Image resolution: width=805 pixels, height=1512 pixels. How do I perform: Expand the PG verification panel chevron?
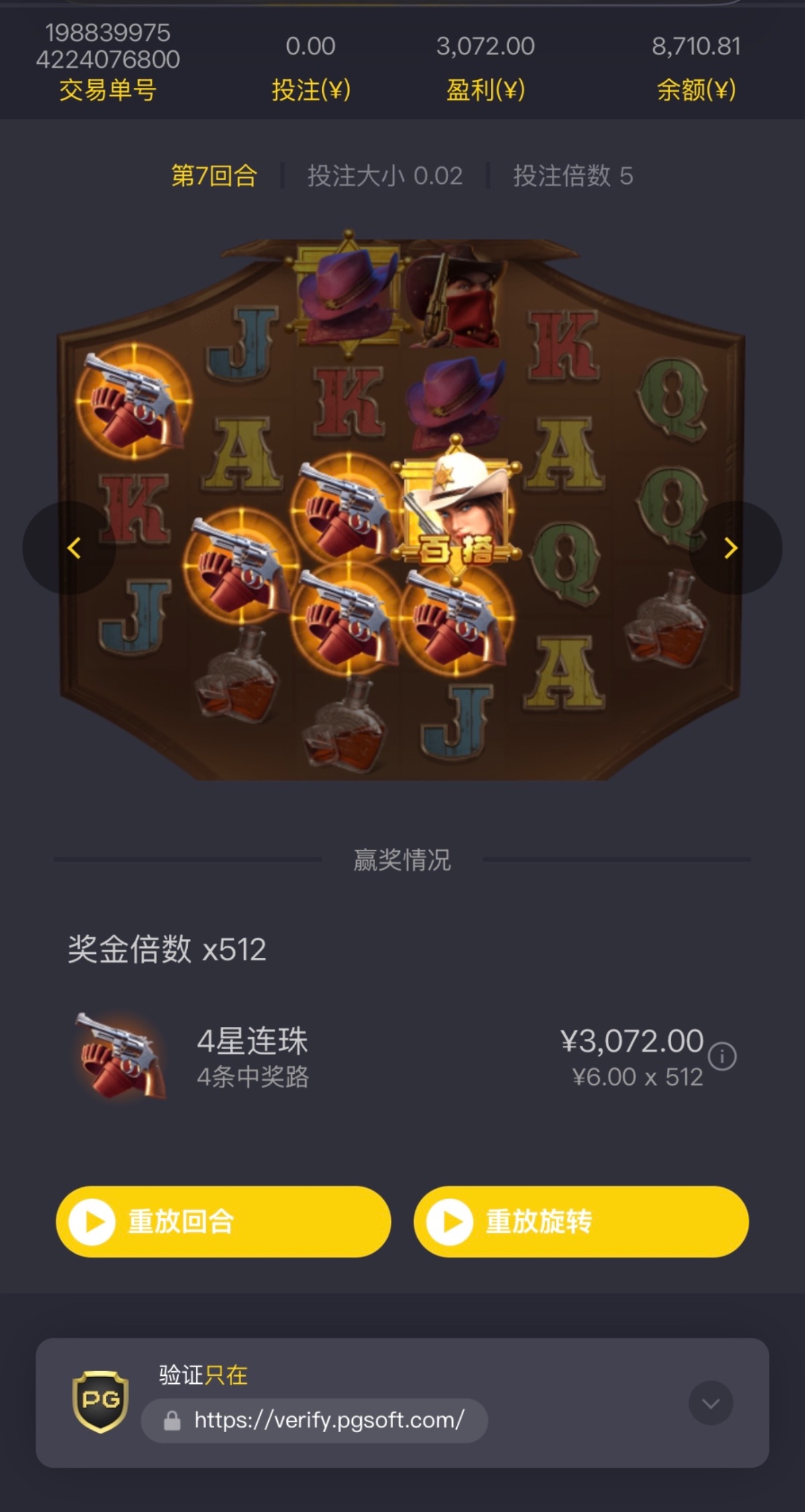point(710,1403)
